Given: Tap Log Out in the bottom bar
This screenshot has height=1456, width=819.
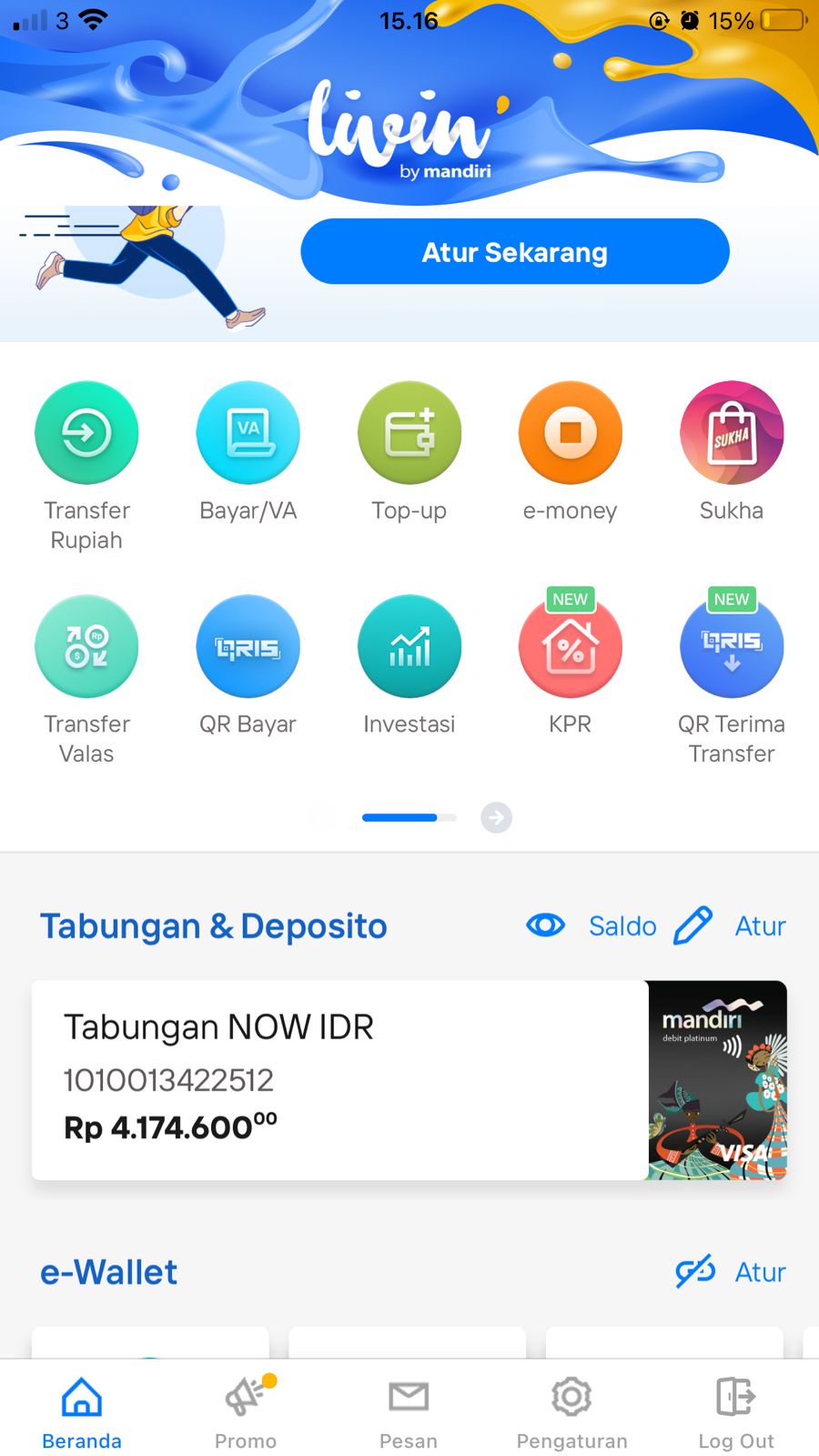Looking at the screenshot, I should click(735, 1412).
